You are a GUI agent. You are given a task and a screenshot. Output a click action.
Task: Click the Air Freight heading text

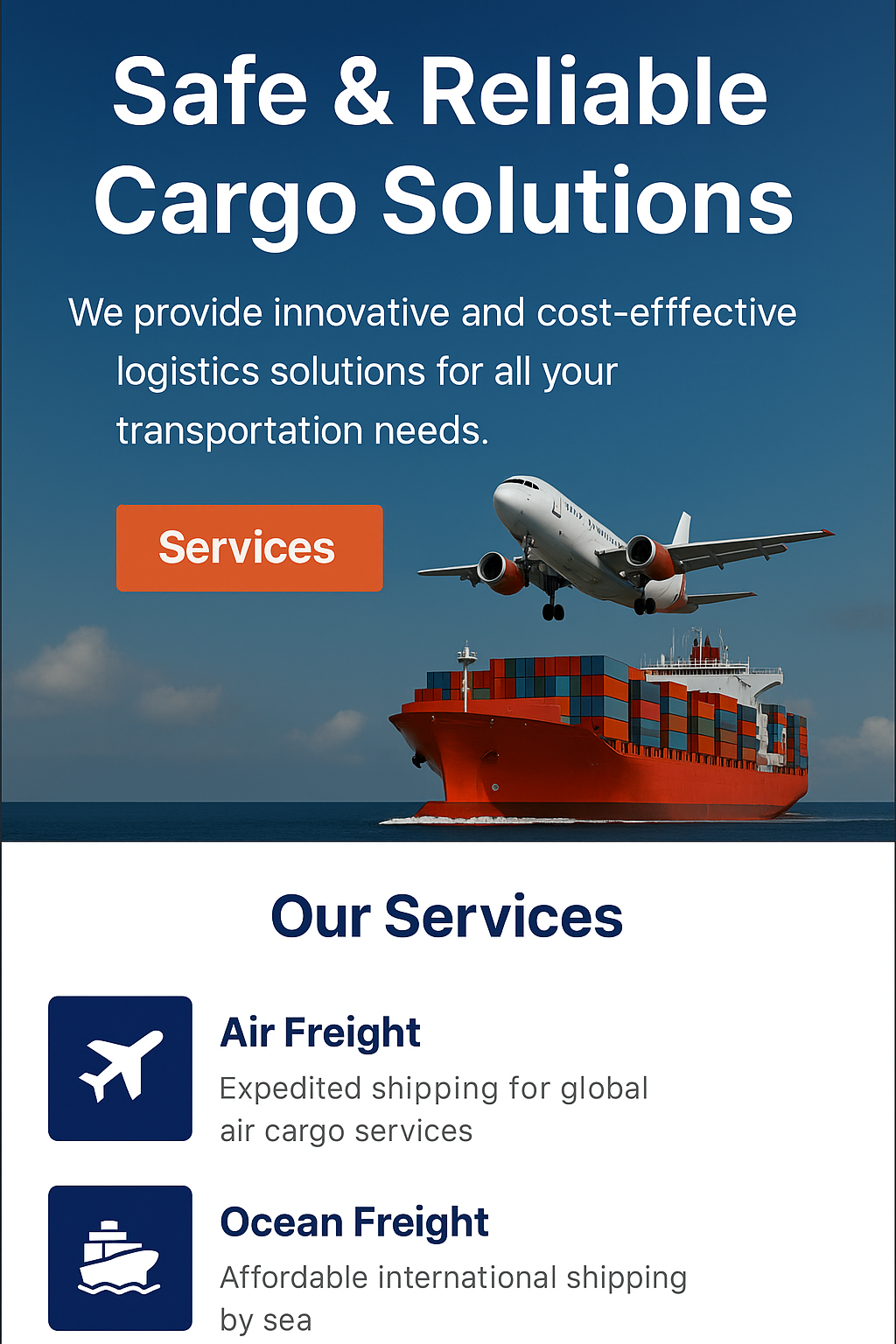click(x=319, y=1032)
